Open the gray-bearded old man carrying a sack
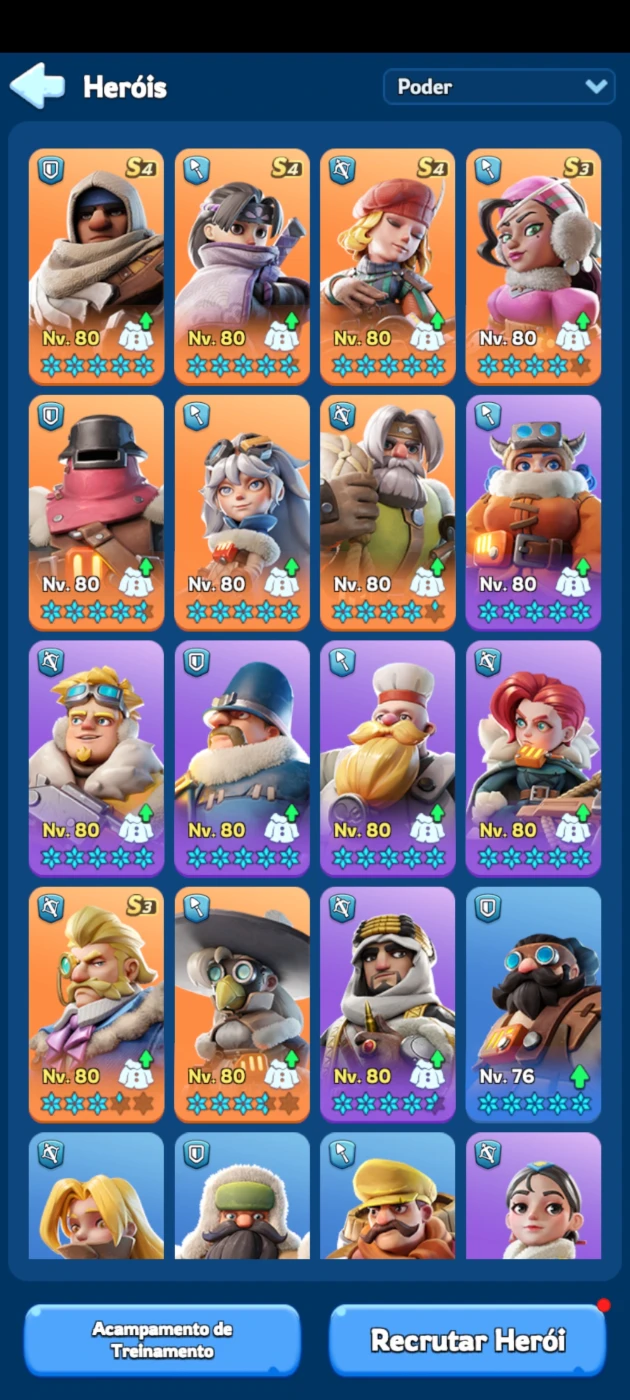Viewport: 630px width, 1400px height. point(388,513)
